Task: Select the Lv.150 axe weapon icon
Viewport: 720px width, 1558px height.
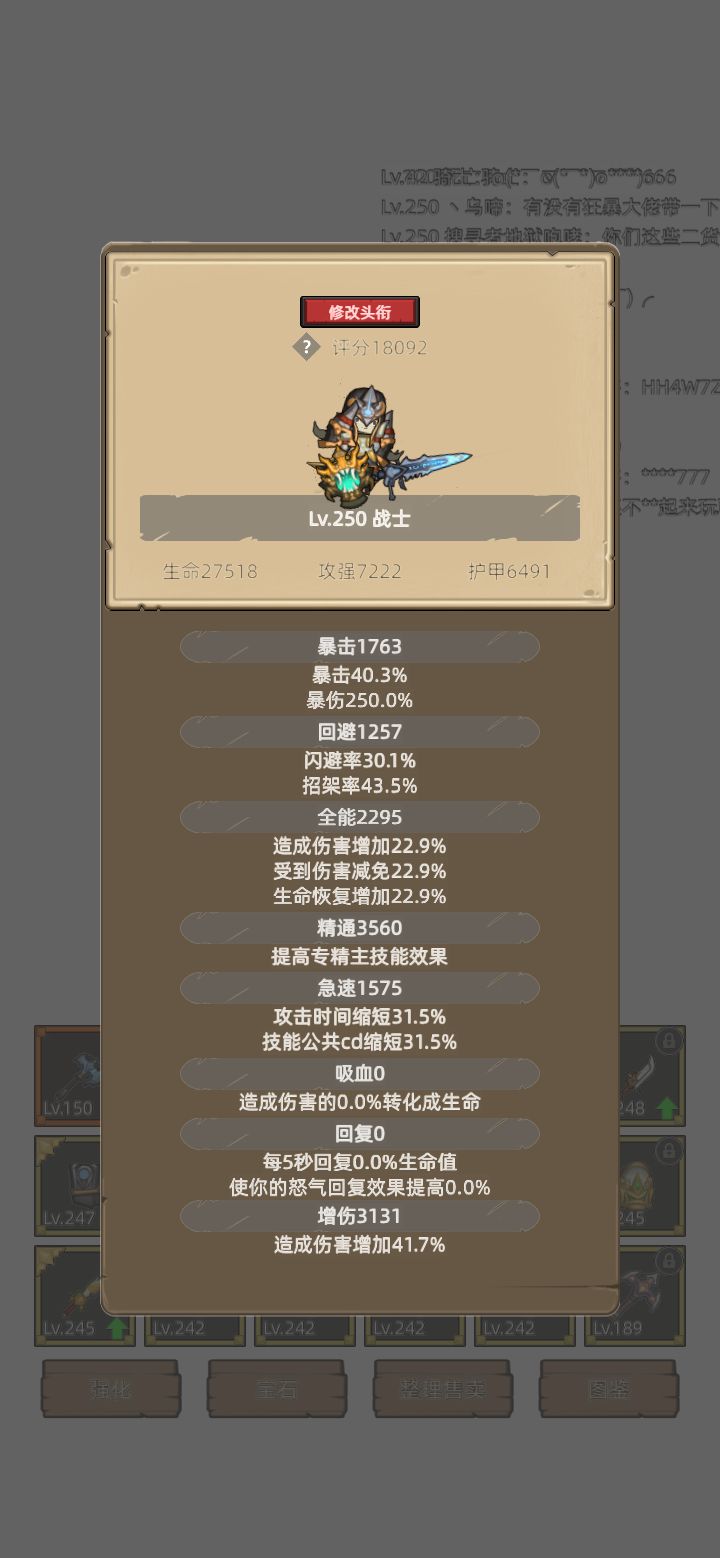Action: click(85, 1075)
